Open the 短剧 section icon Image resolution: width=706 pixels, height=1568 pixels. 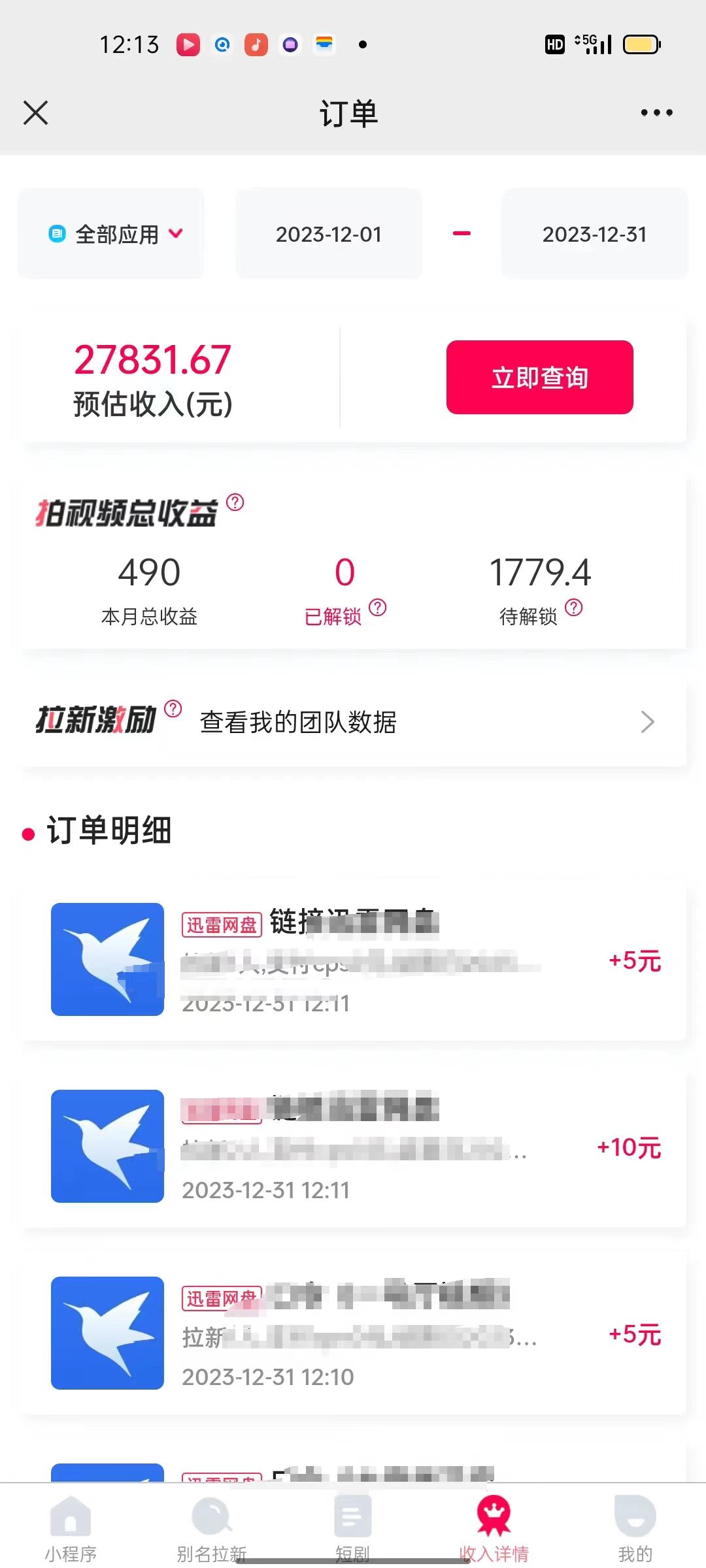(352, 1516)
